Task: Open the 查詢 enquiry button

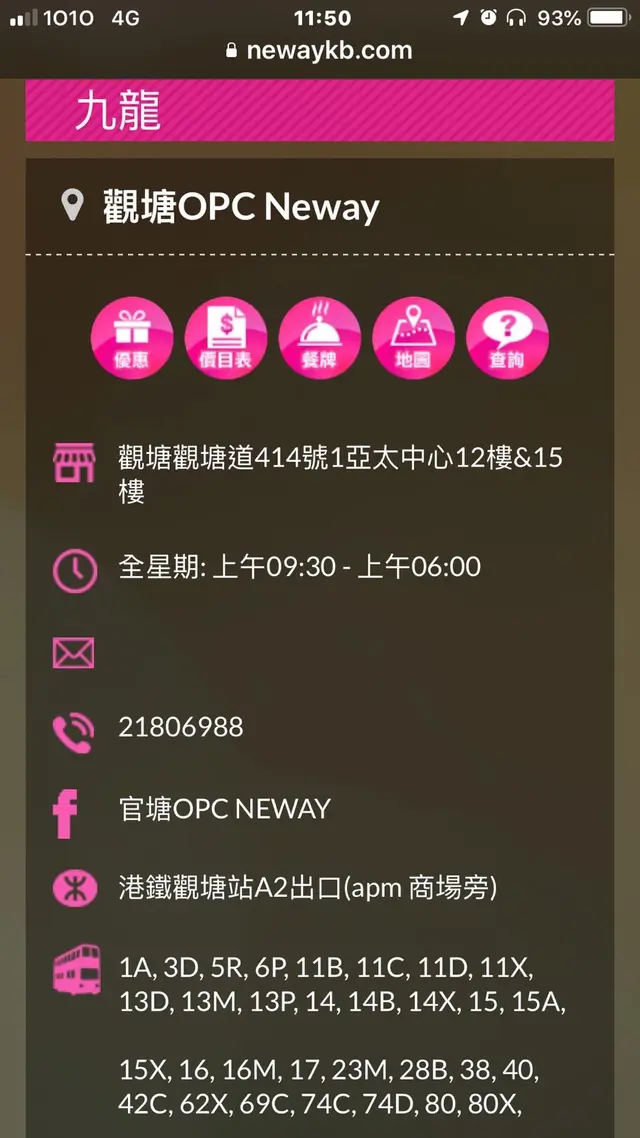Action: (507, 339)
